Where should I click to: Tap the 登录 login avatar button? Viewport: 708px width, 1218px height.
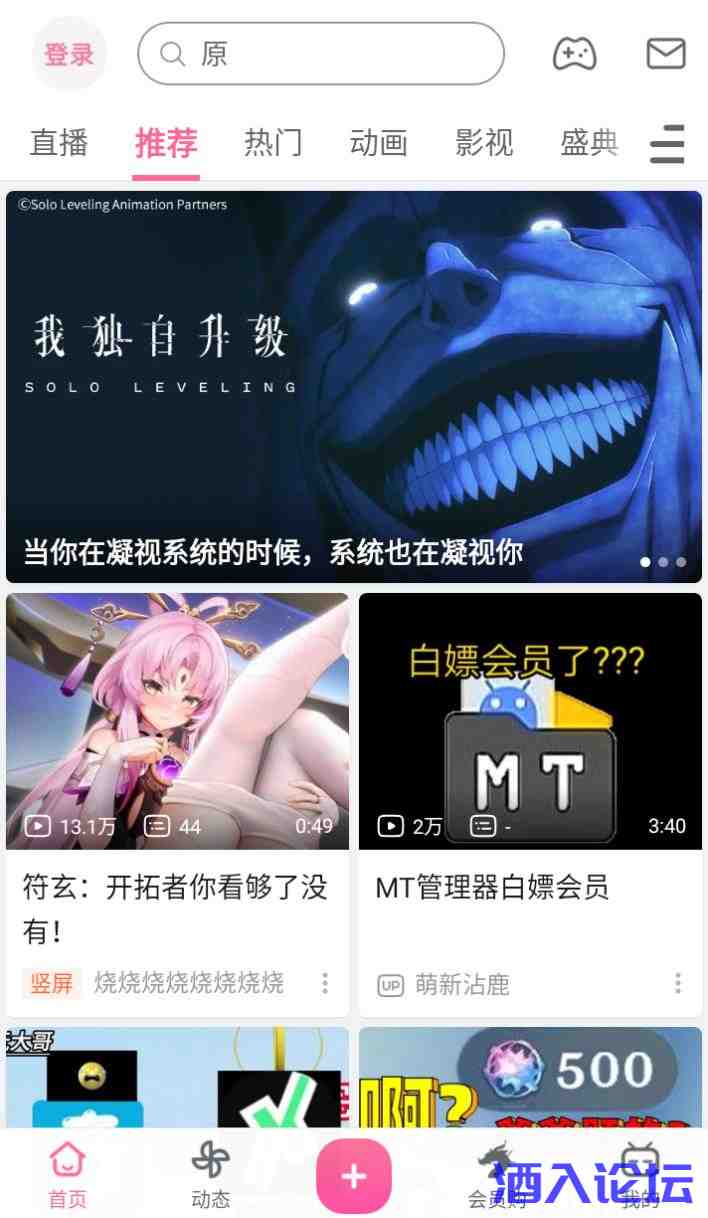(x=69, y=54)
